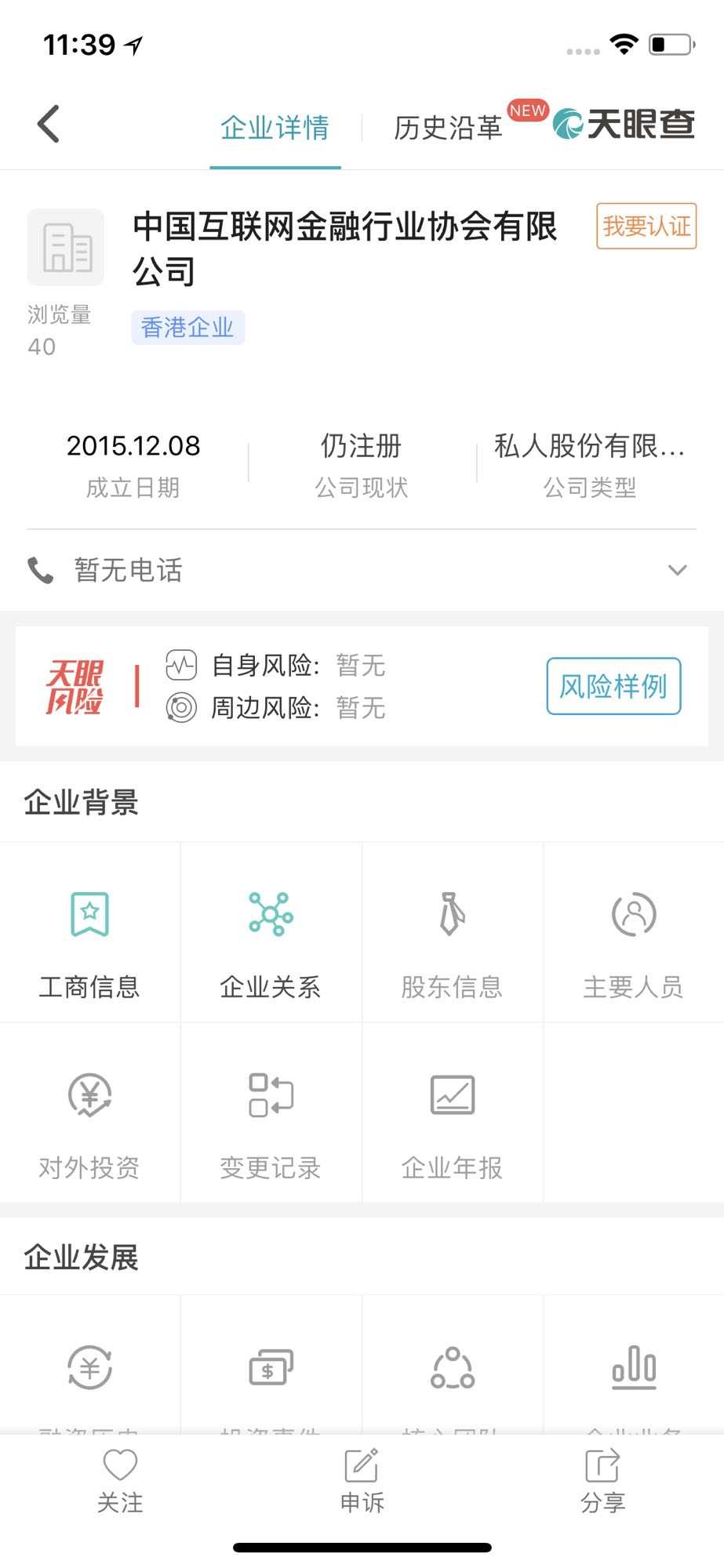Share this company page via 分享
724x1568 pixels.
pos(602,1480)
